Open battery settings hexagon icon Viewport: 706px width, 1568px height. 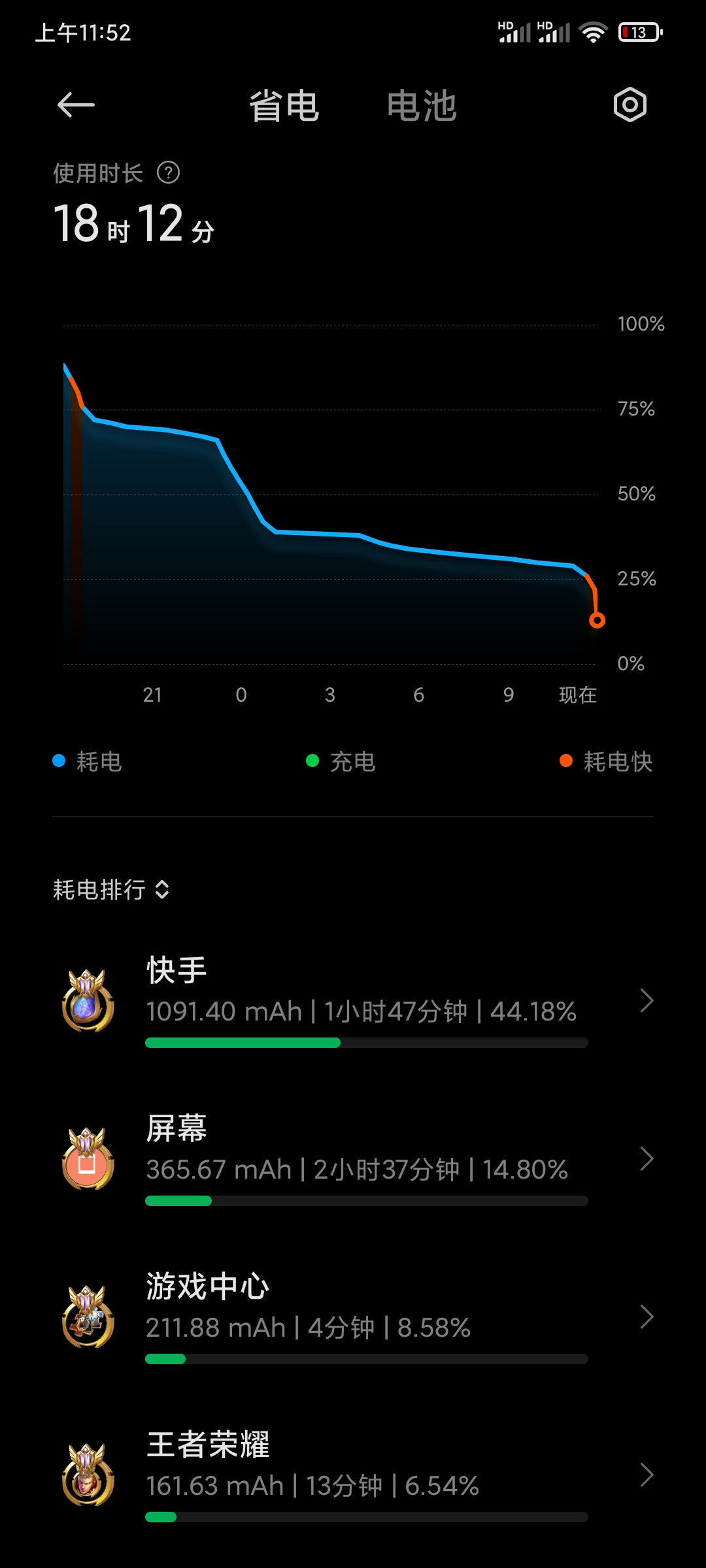pyautogui.click(x=630, y=105)
